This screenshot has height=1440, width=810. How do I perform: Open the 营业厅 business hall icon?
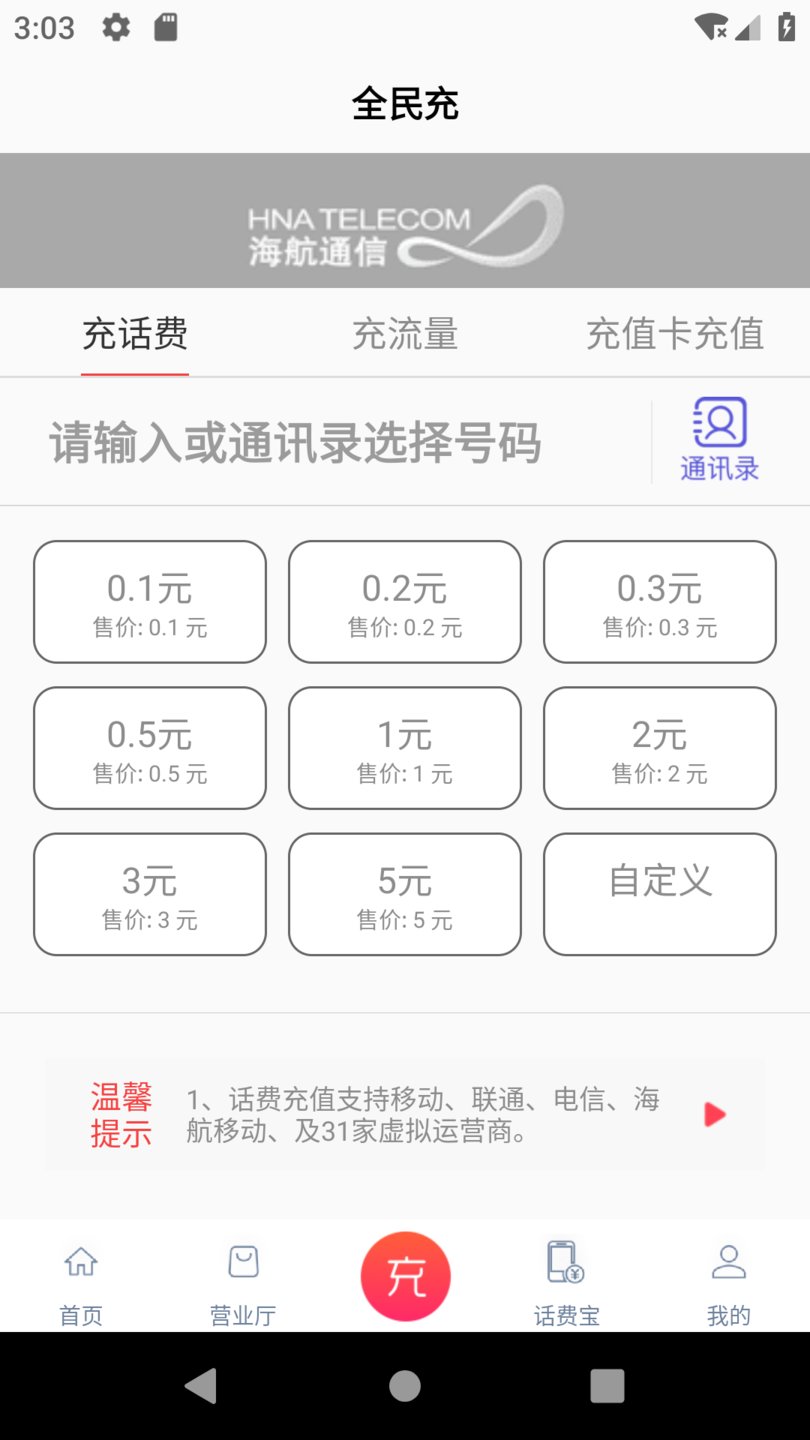tap(243, 1277)
